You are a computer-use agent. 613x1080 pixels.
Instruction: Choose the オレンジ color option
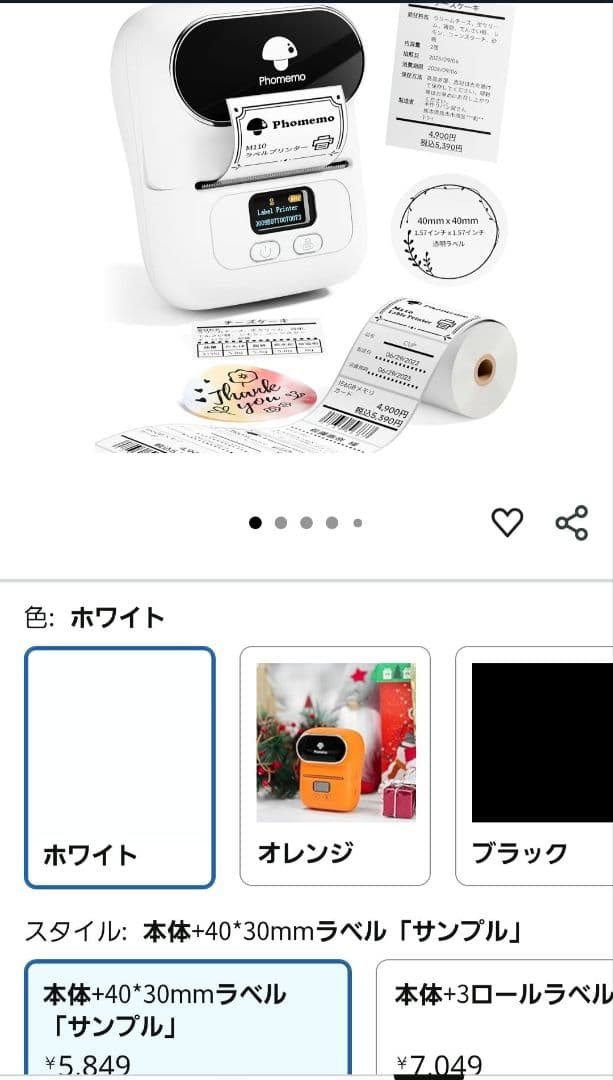coord(335,767)
